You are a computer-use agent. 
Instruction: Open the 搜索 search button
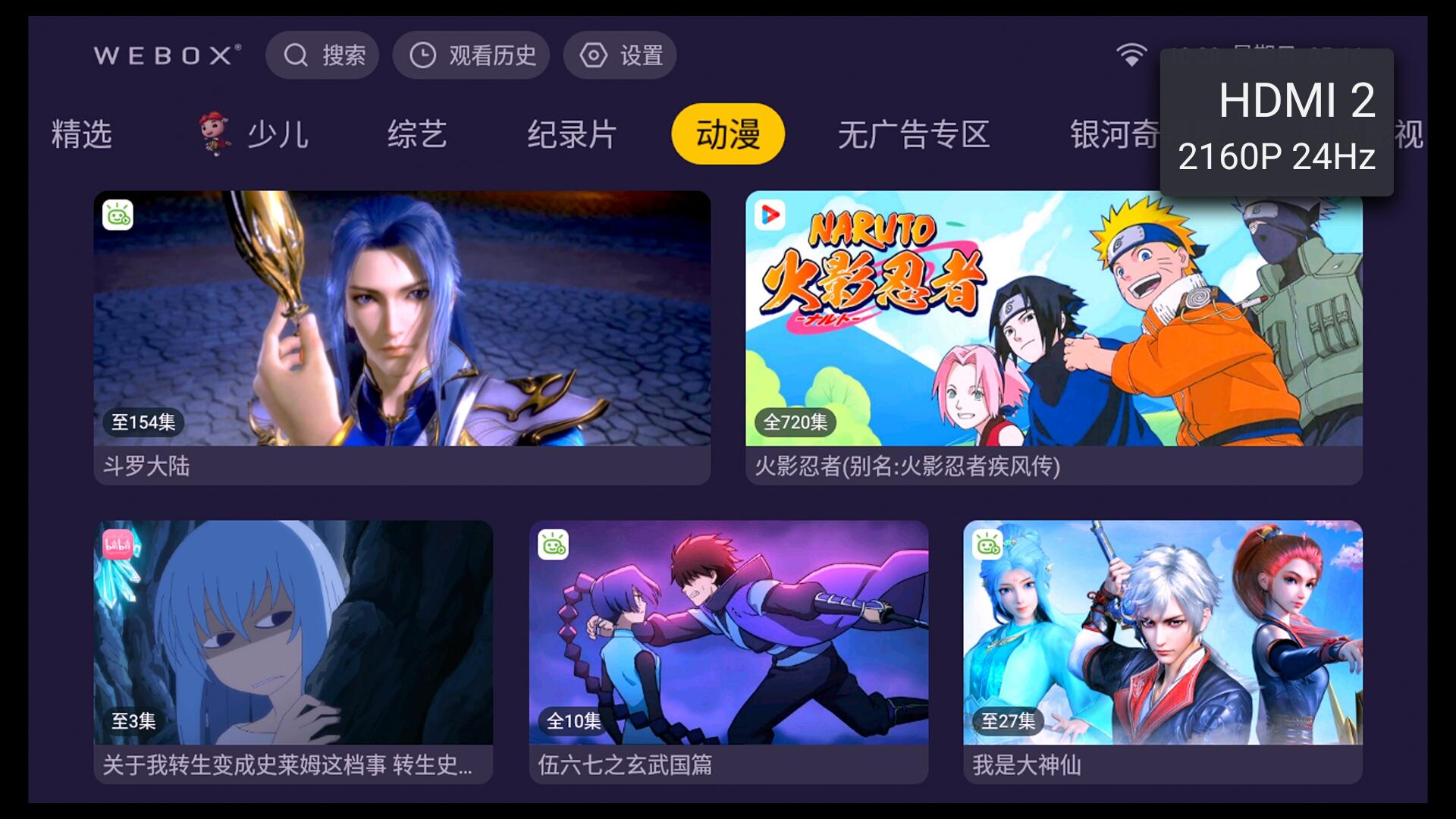(x=323, y=55)
